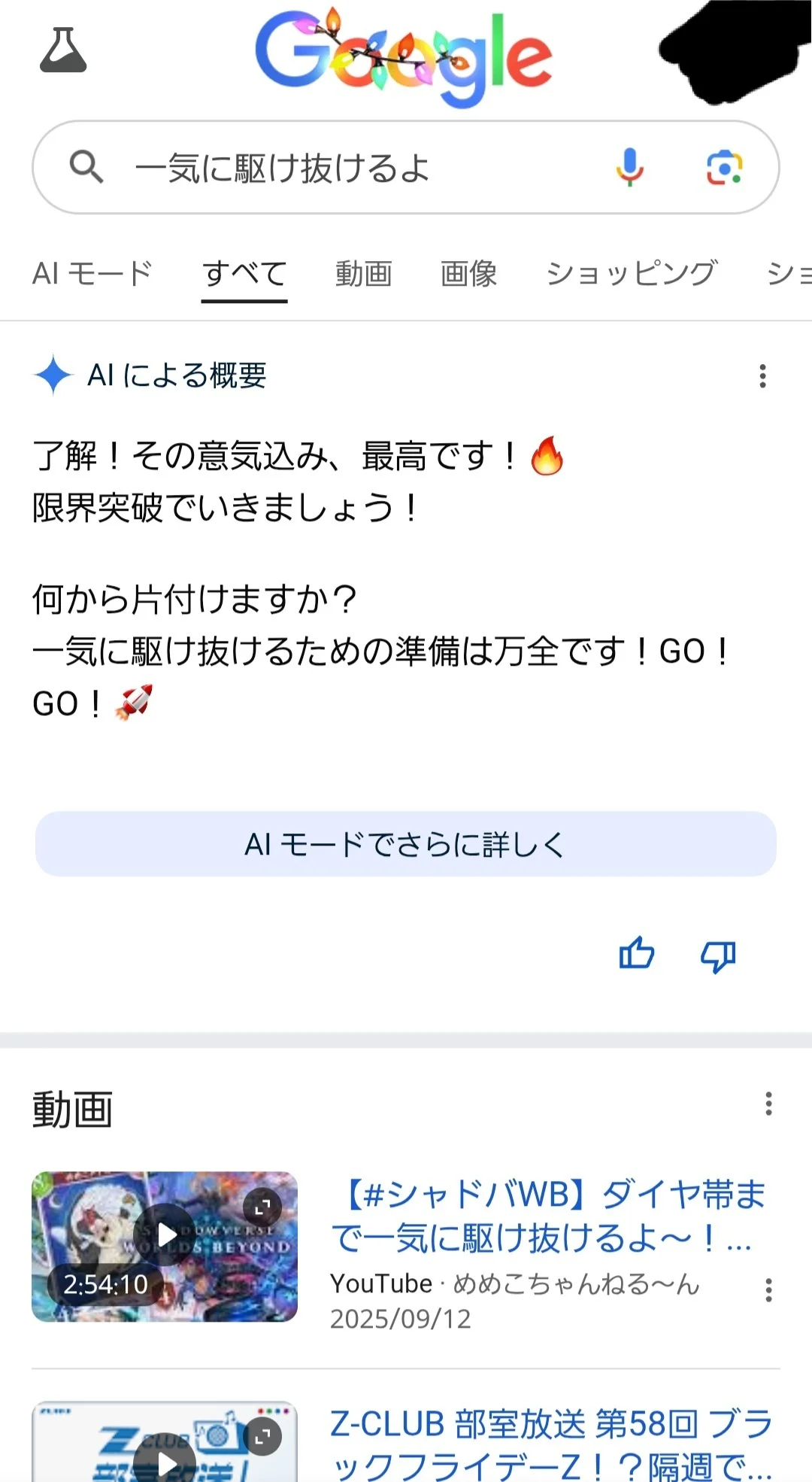Open options for the めめこちゃんねる video

point(768,1289)
